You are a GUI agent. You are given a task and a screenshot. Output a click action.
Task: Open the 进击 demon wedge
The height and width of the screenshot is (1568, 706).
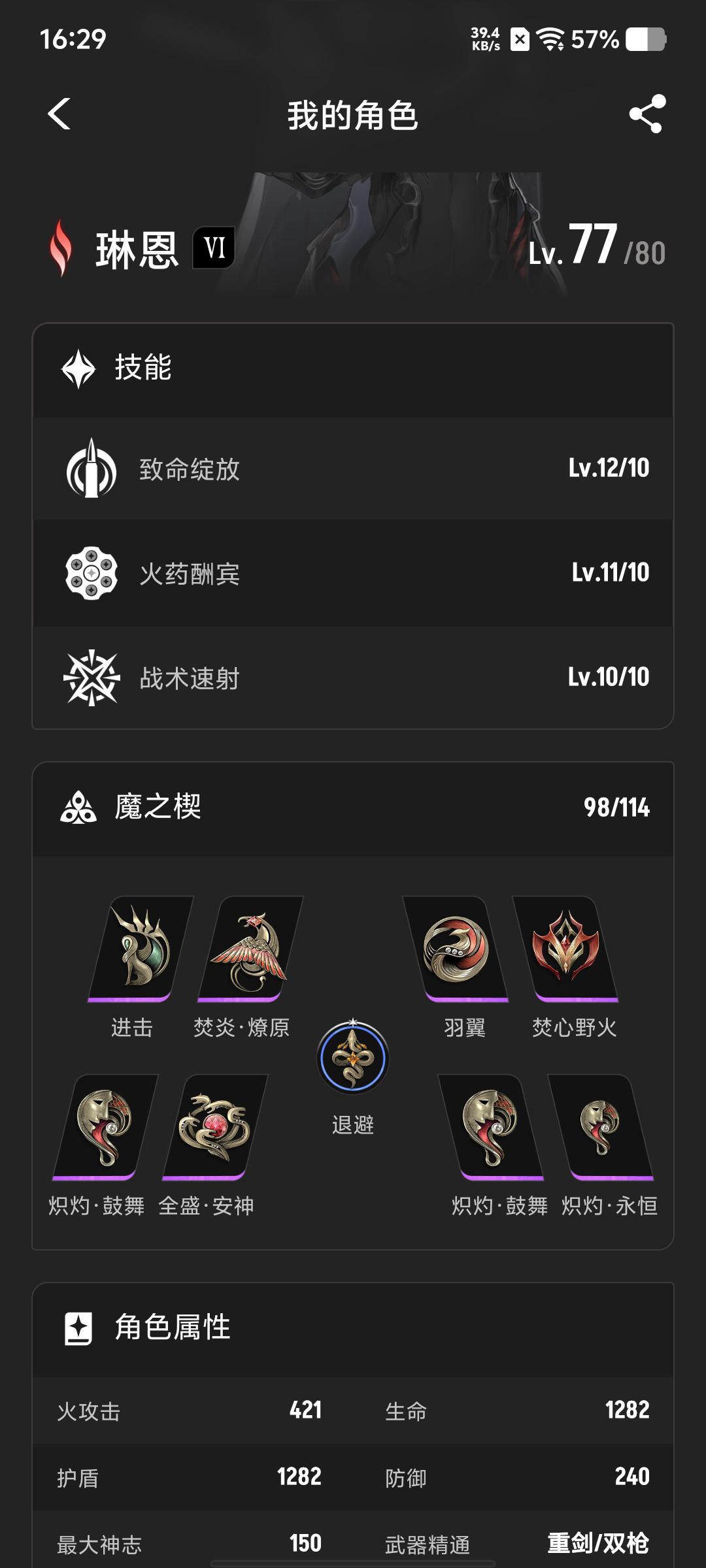coord(140,948)
